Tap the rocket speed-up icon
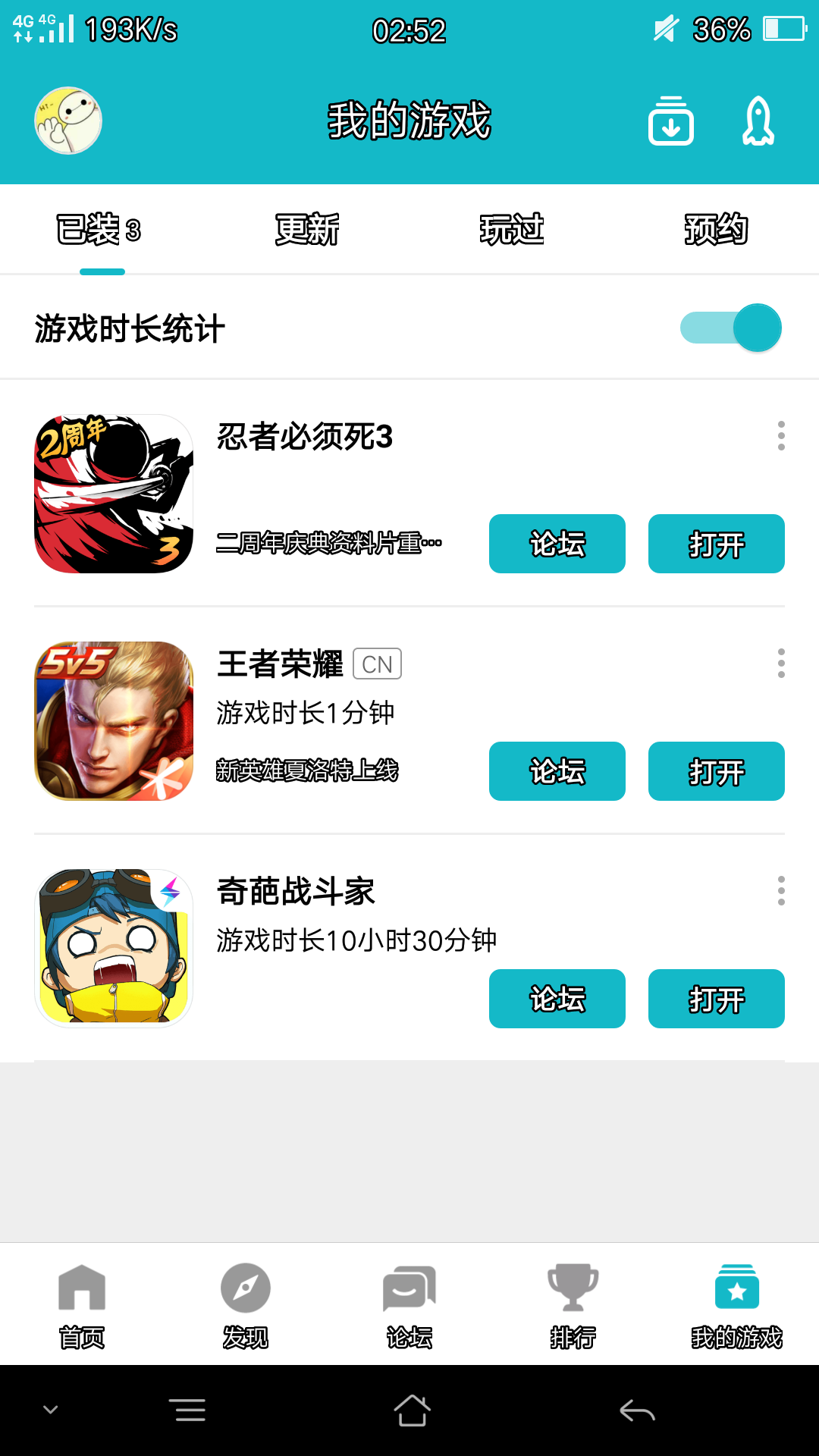 [x=758, y=121]
